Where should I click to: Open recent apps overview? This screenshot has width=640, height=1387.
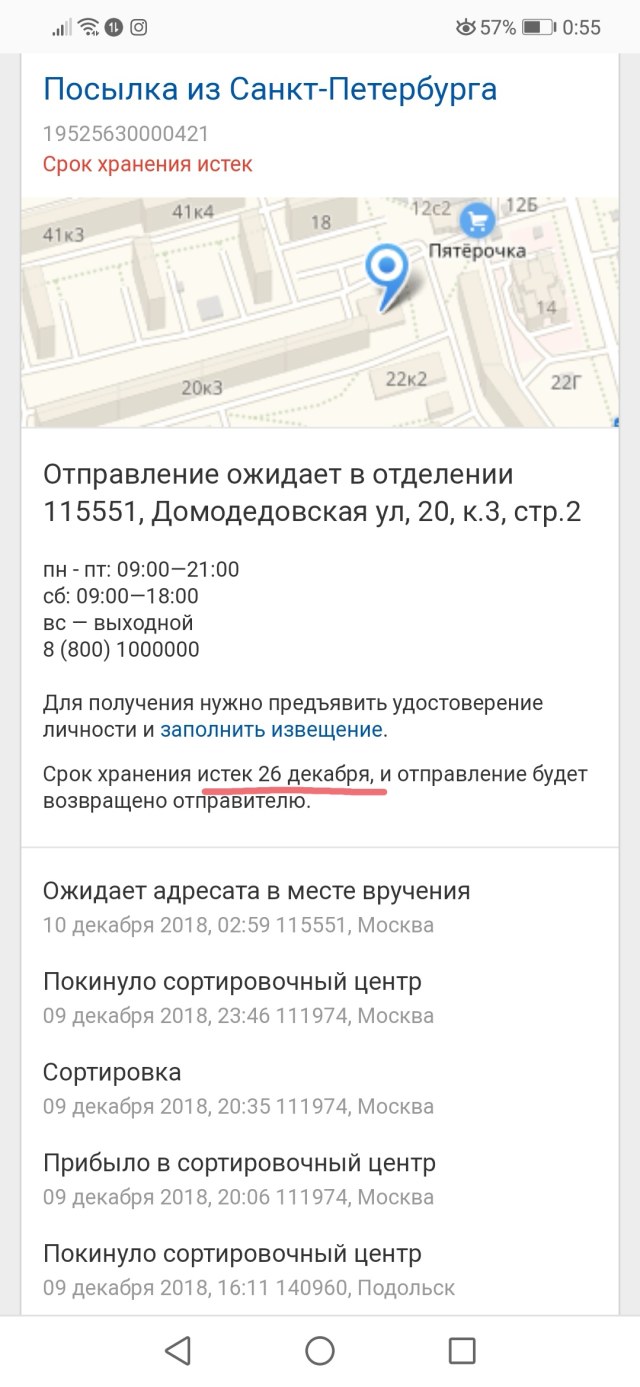[x=461, y=1351]
